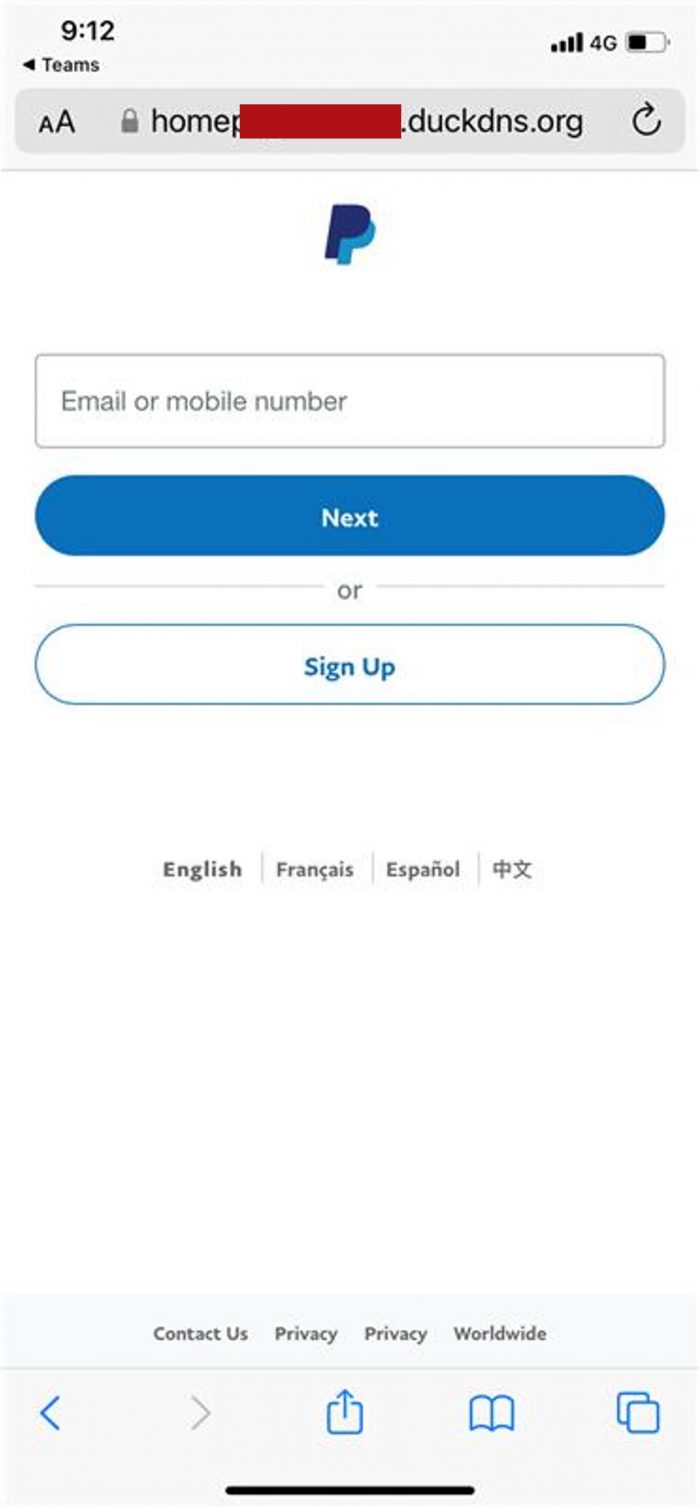Switch language to 中文
Image resolution: width=700 pixels, height=1509 pixels.
[x=512, y=869]
